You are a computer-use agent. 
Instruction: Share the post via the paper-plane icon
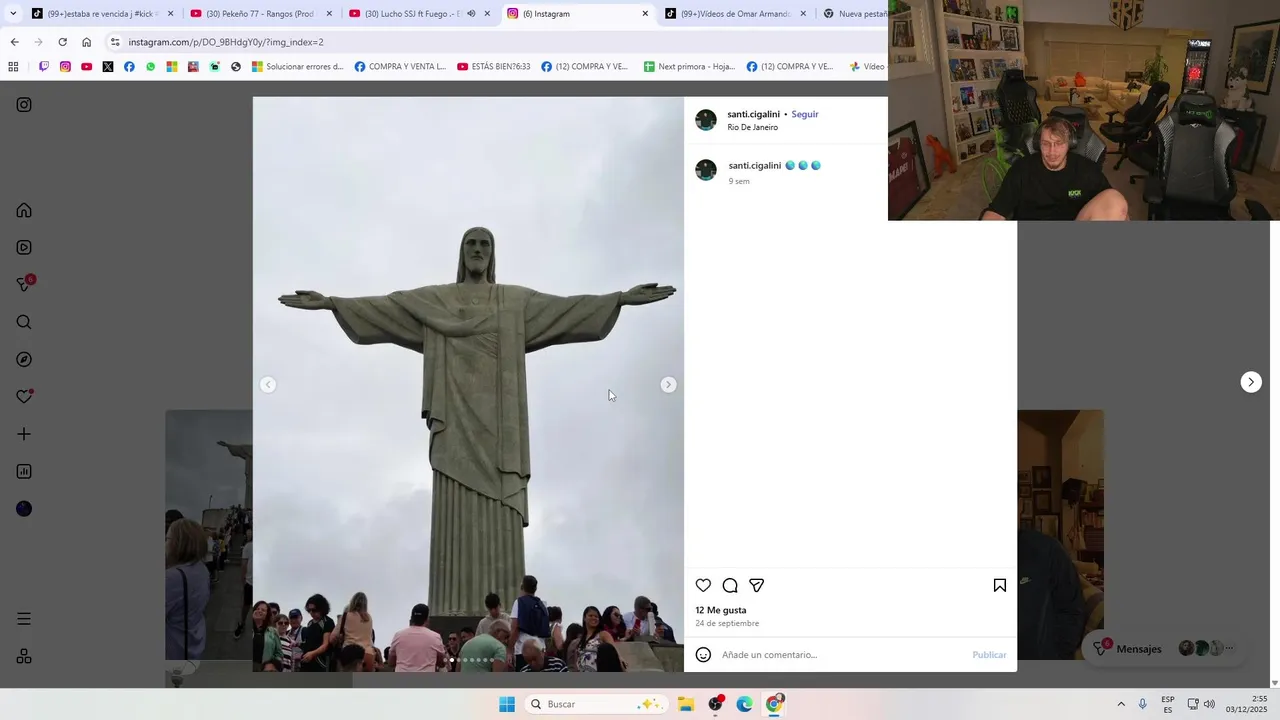757,586
